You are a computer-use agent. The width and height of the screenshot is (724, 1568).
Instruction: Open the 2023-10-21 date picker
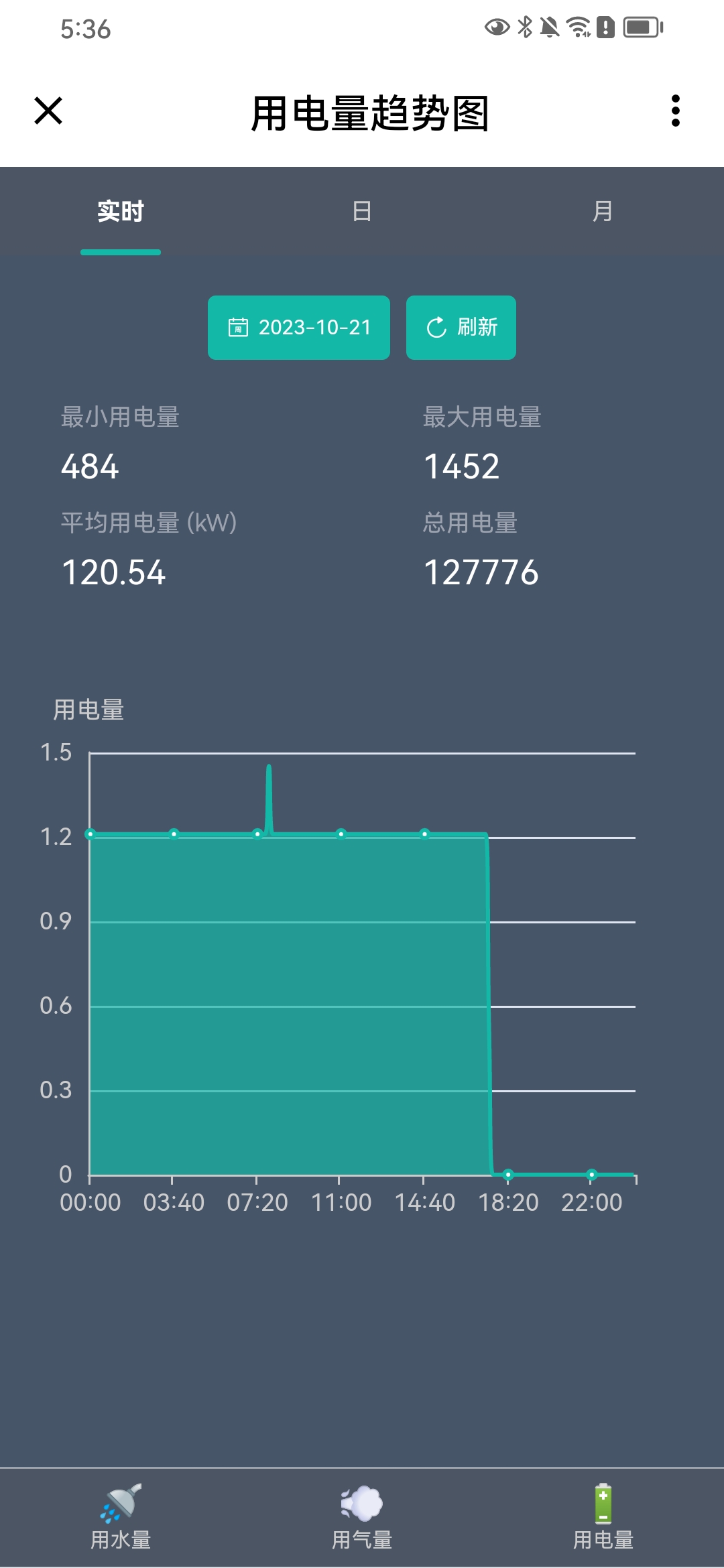pyautogui.click(x=299, y=328)
